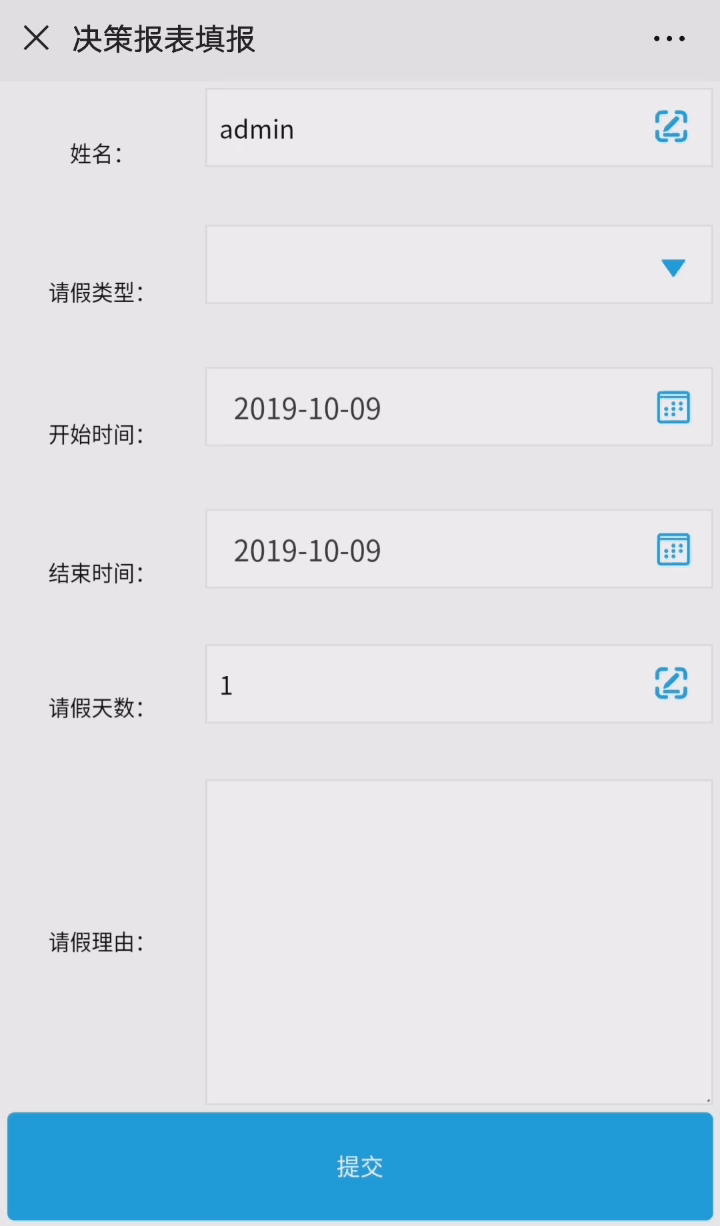Close the 决策报表填报 page
The height and width of the screenshot is (1226, 720).
click(37, 39)
